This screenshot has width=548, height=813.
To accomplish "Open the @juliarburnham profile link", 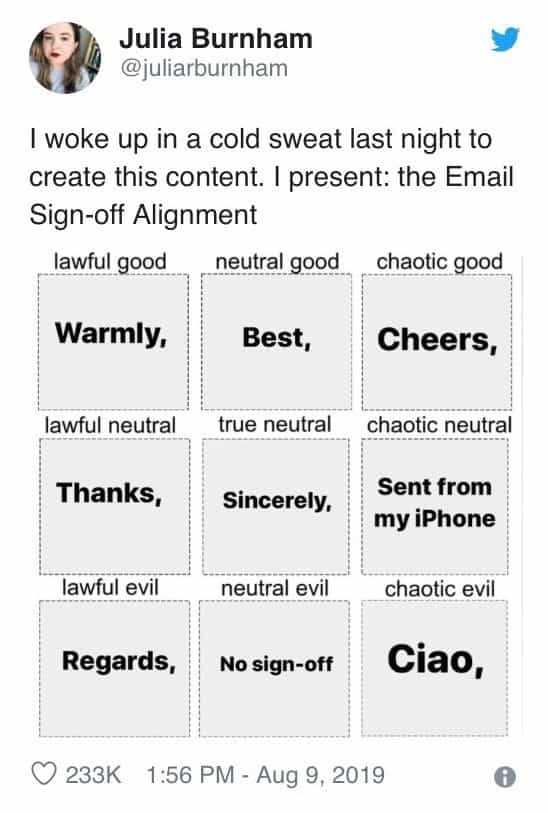I will pos(204,68).
